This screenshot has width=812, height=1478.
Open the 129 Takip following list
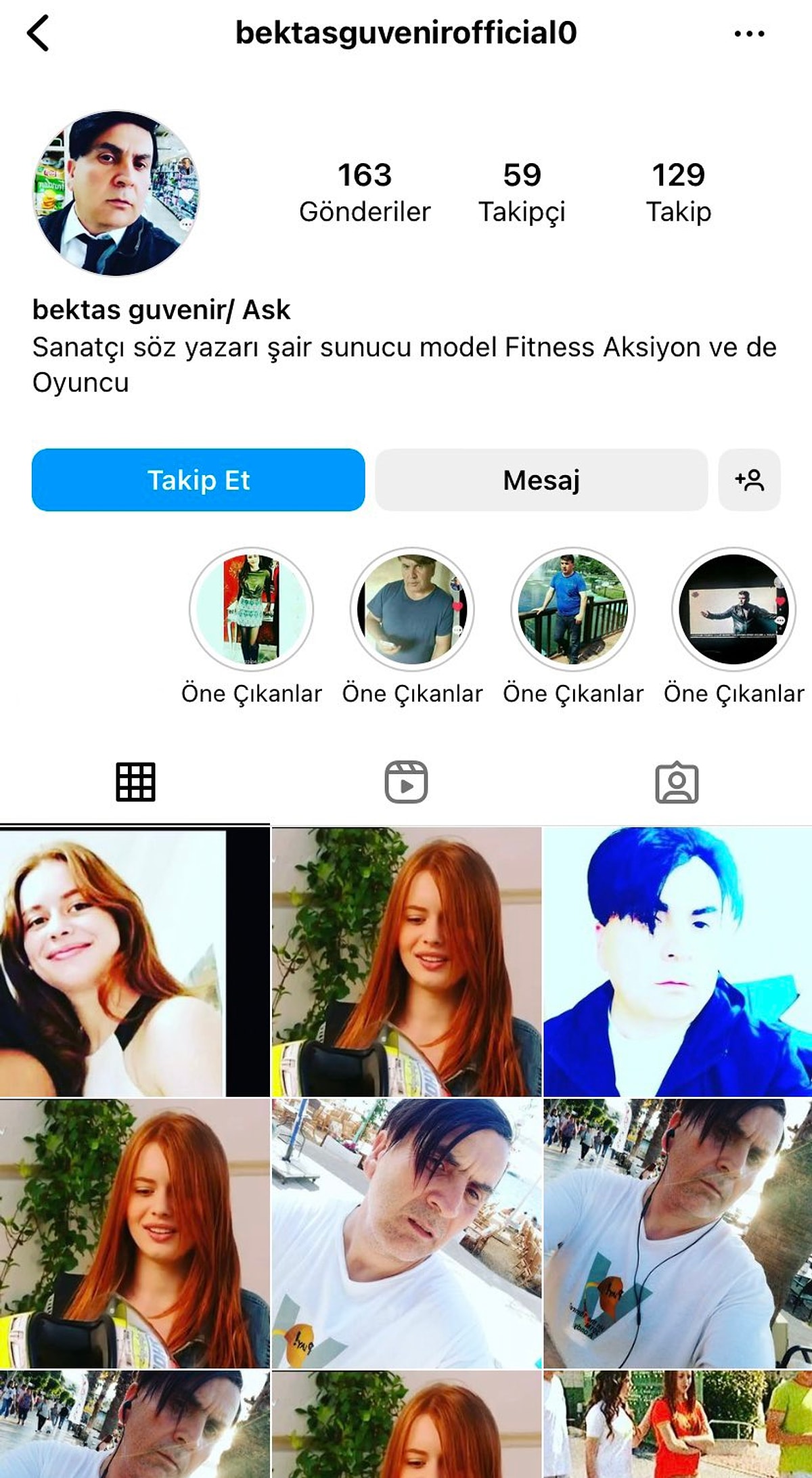[679, 192]
